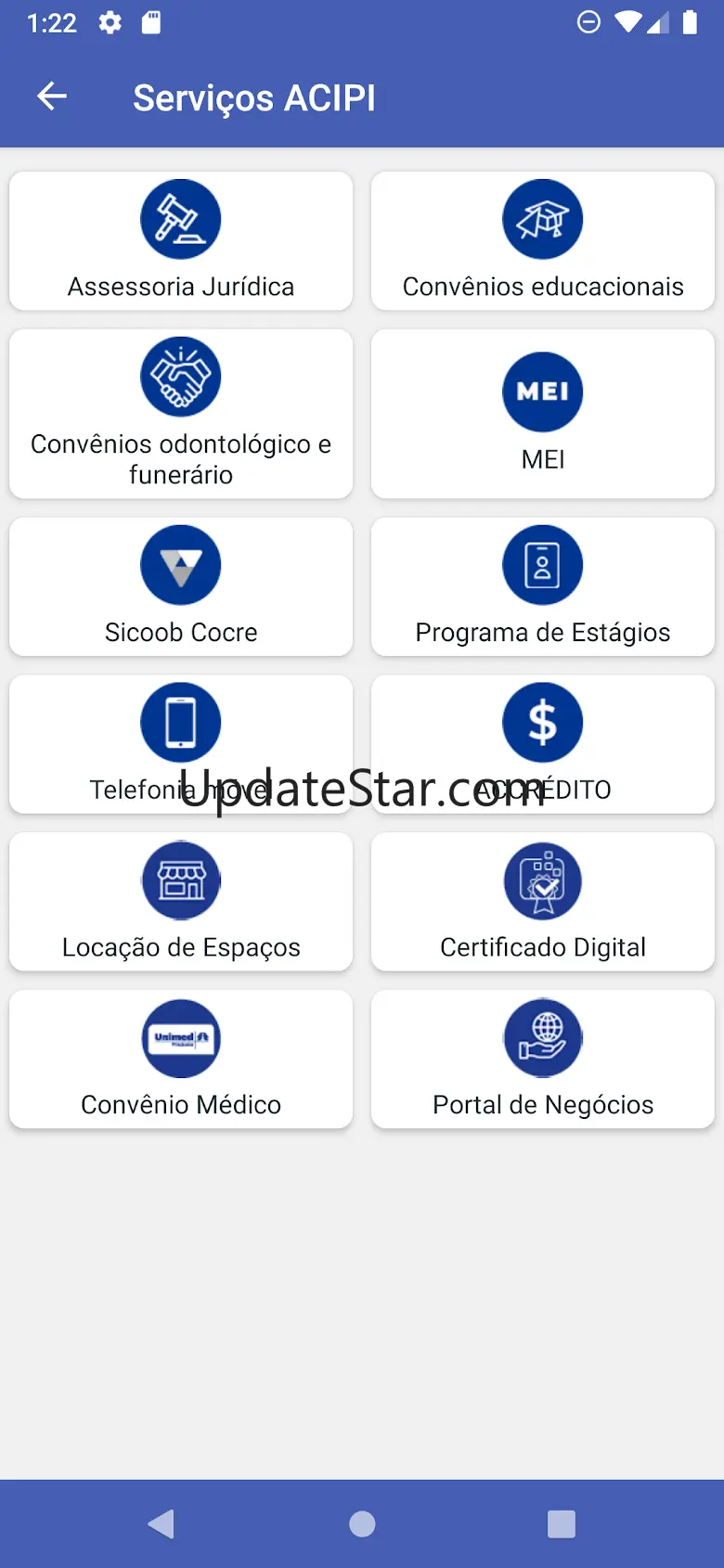The height and width of the screenshot is (1568, 724).
Task: Open the Assessoria Jurídica card
Action: coord(181,240)
